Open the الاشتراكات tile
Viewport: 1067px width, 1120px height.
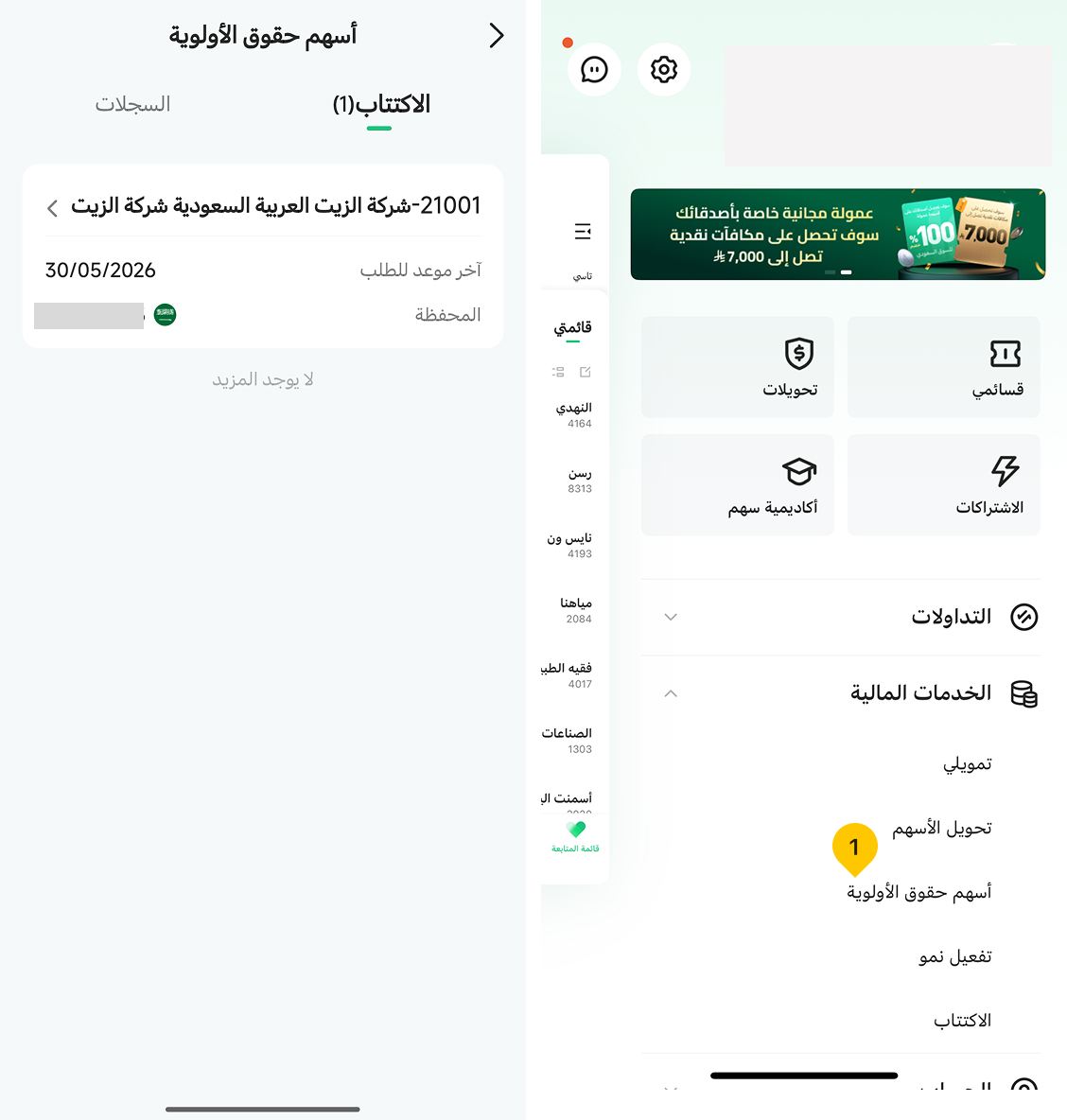943,485
